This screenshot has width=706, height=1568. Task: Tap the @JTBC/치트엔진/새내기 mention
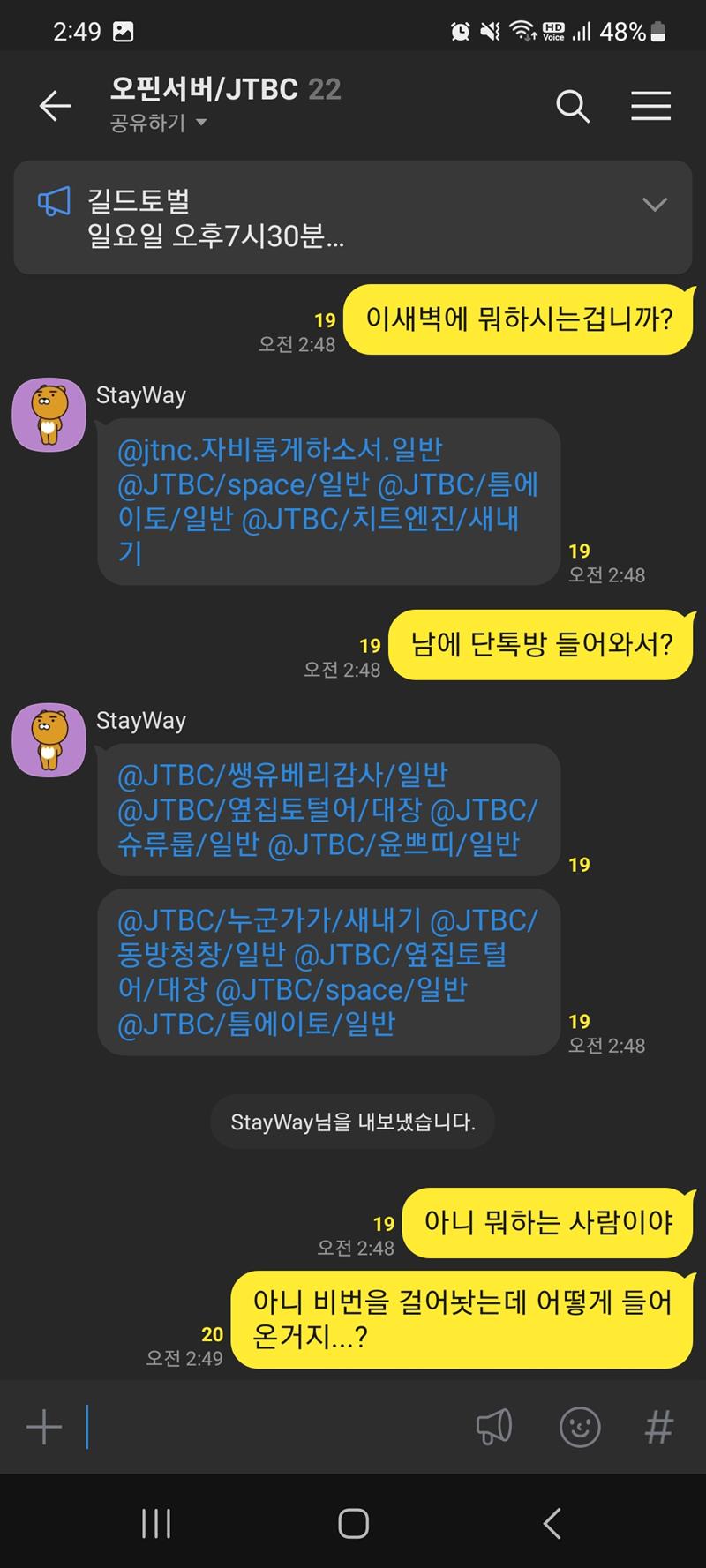pyautogui.click(x=379, y=520)
